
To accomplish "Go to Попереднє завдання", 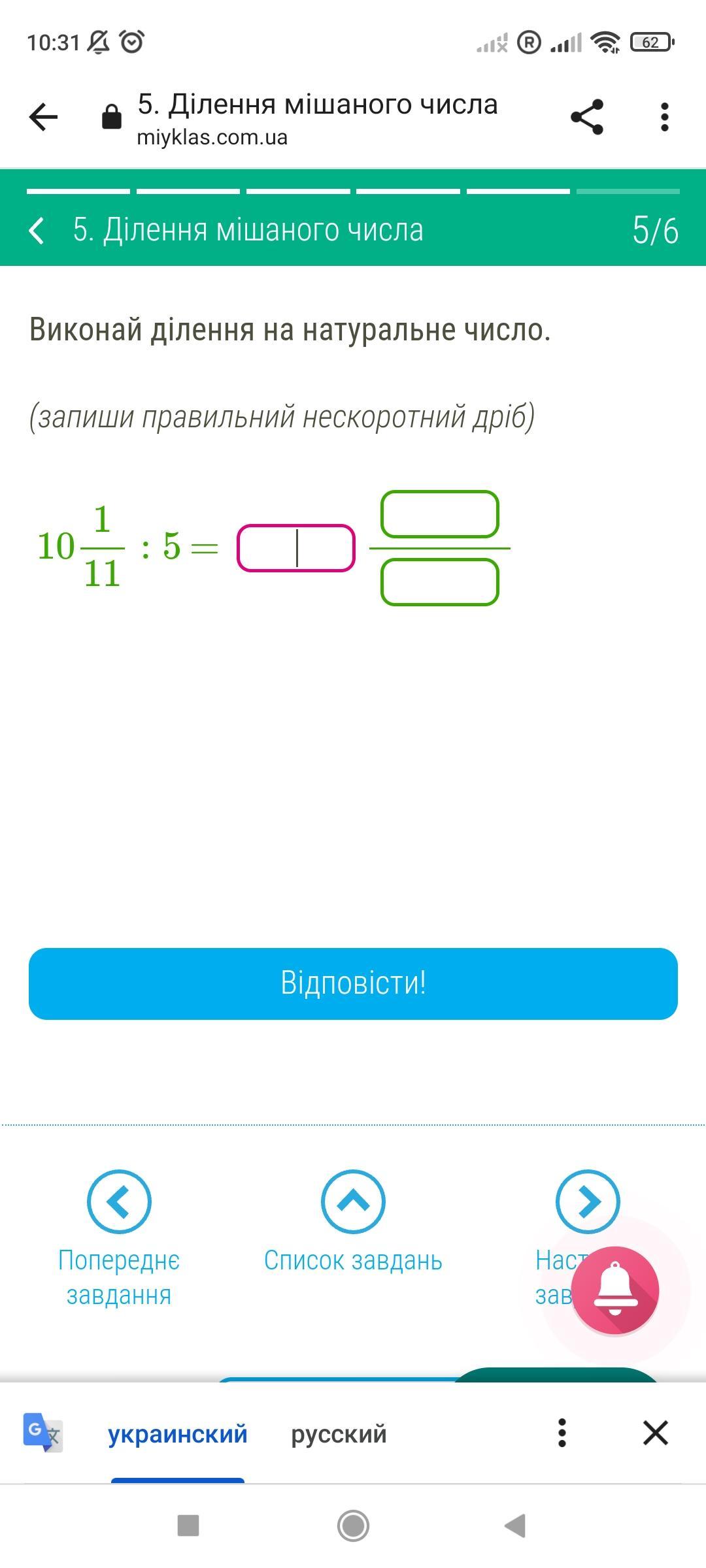I will (x=119, y=1202).
